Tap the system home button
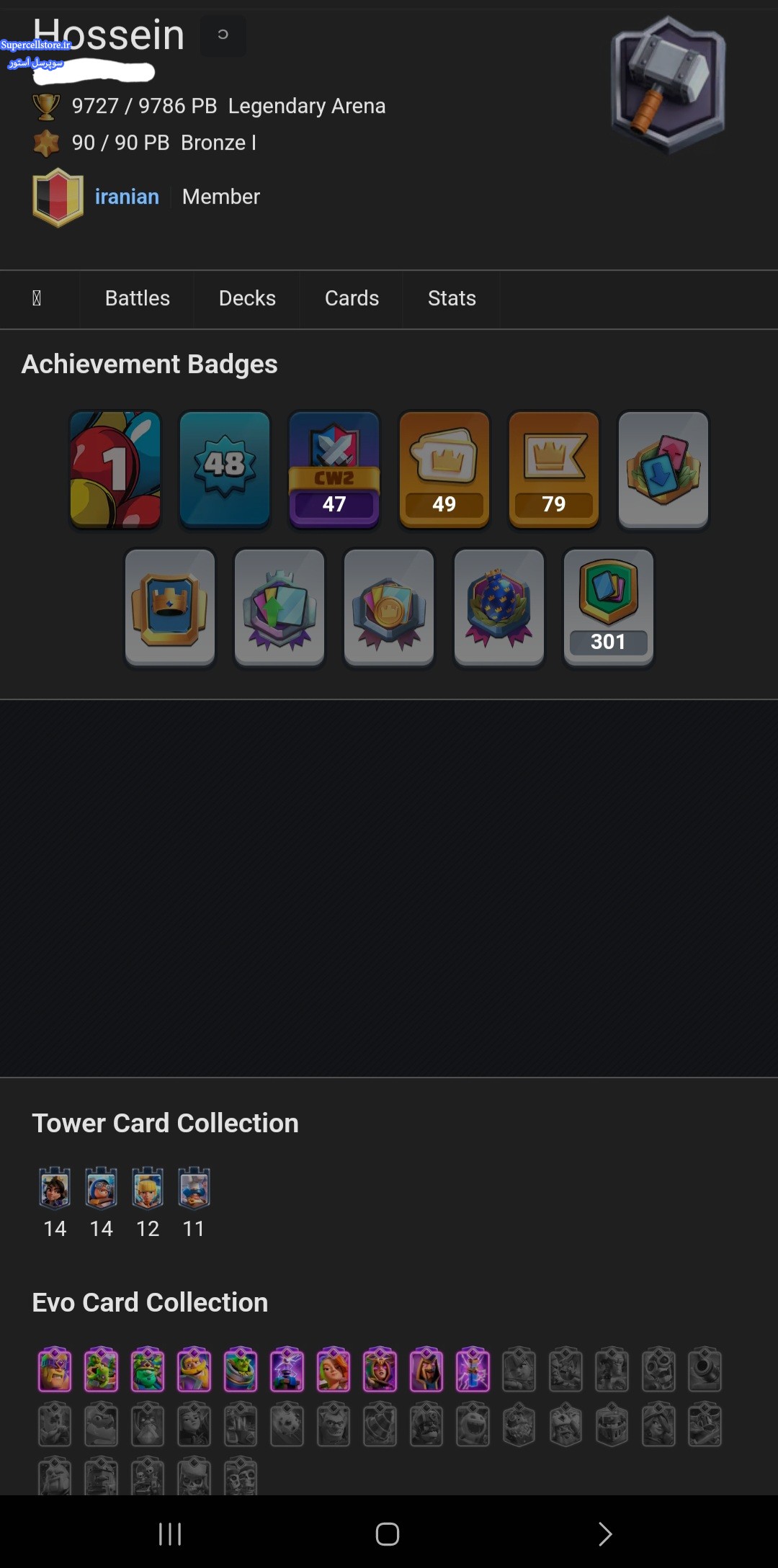Image resolution: width=778 pixels, height=1568 pixels. point(388,1534)
